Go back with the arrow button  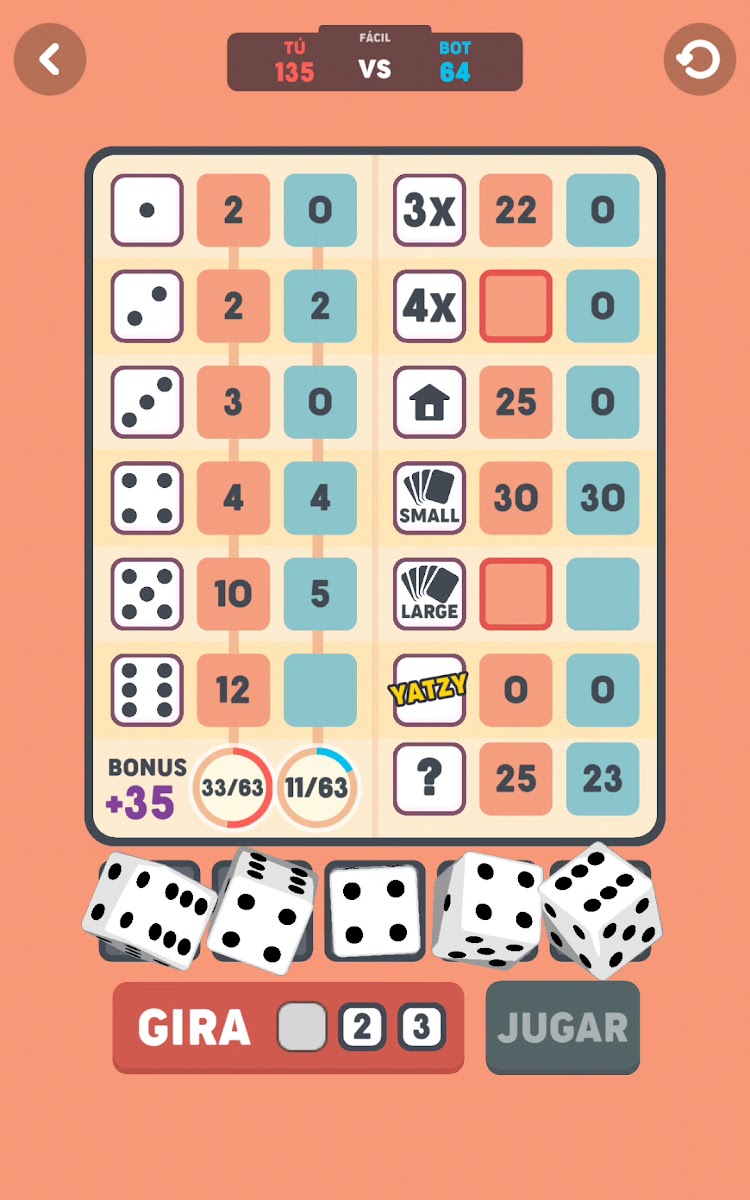pos(50,60)
